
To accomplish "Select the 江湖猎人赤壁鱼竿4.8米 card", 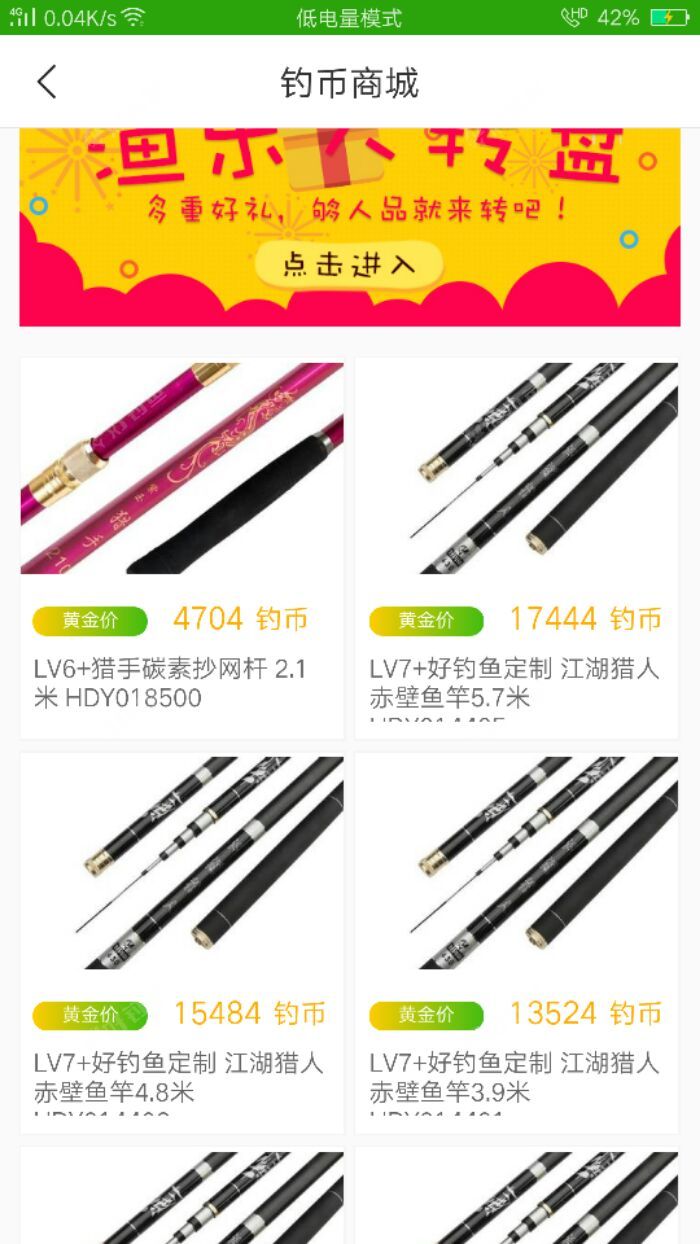I will point(182,943).
